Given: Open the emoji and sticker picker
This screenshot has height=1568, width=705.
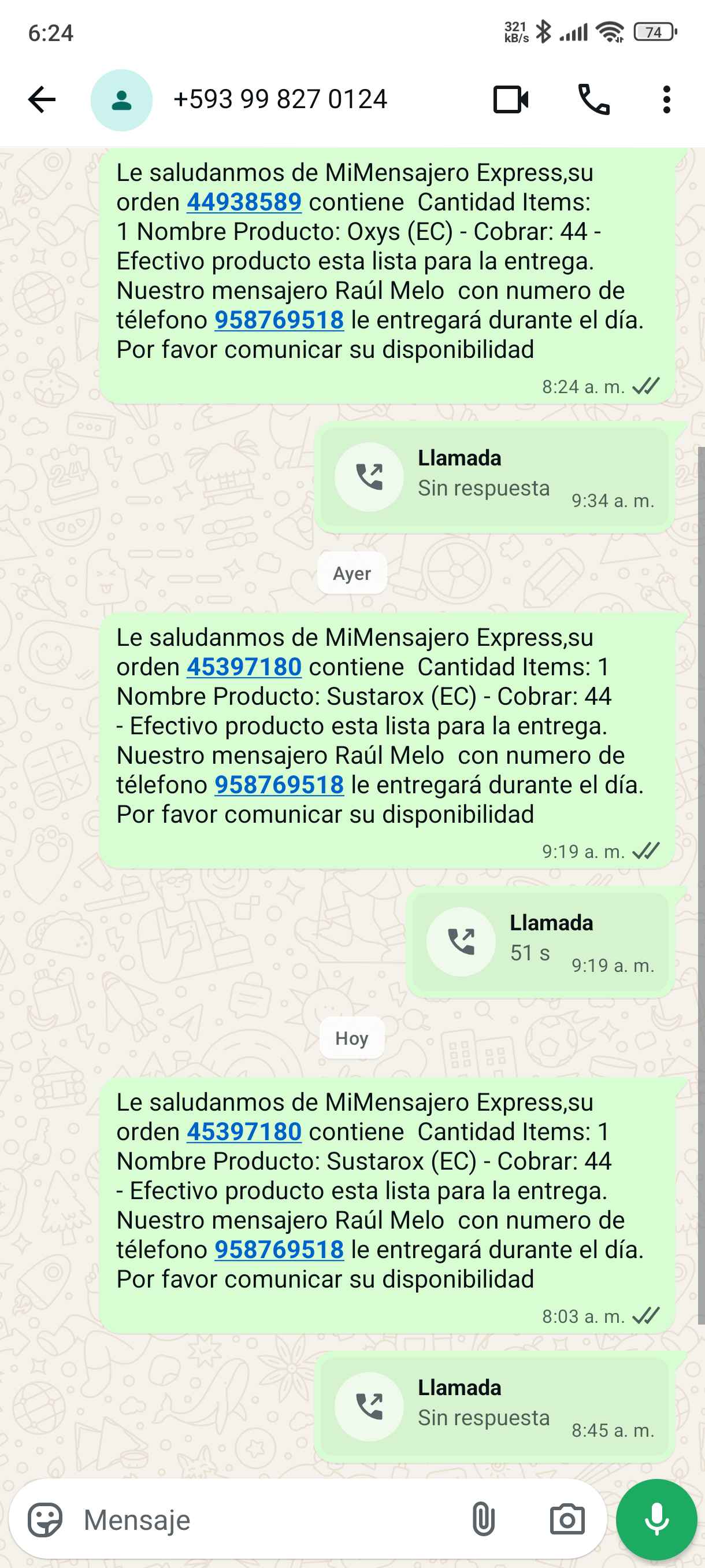Looking at the screenshot, I should [45, 1520].
